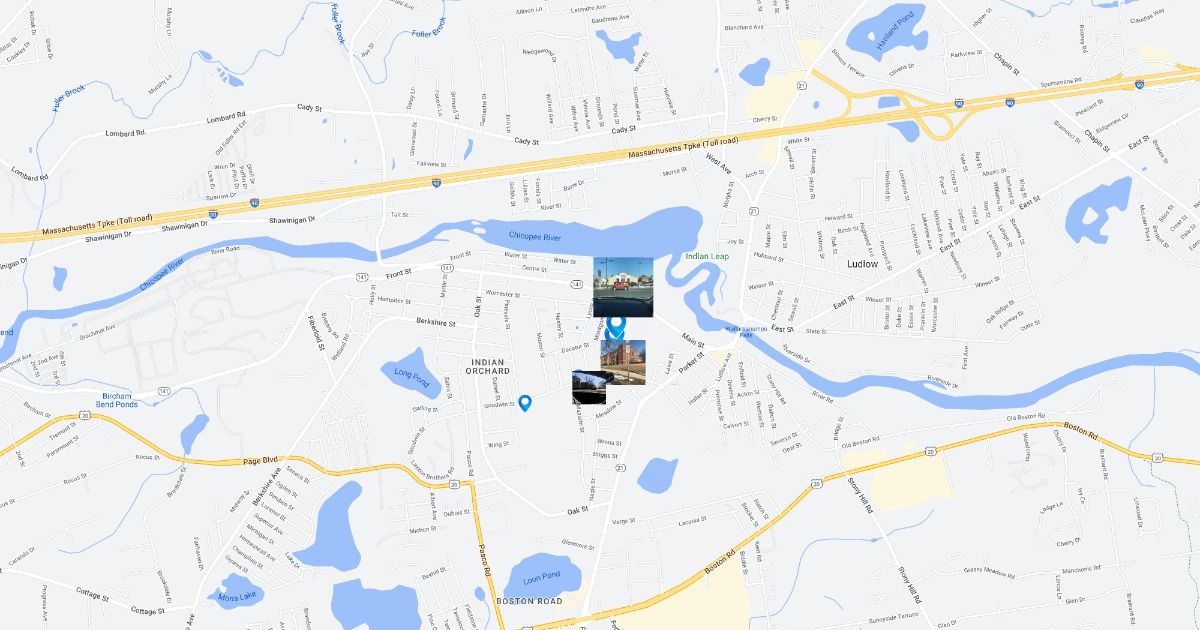Image resolution: width=1200 pixels, height=630 pixels.
Task: Open the dark dashboard view photo
Action: point(589,387)
